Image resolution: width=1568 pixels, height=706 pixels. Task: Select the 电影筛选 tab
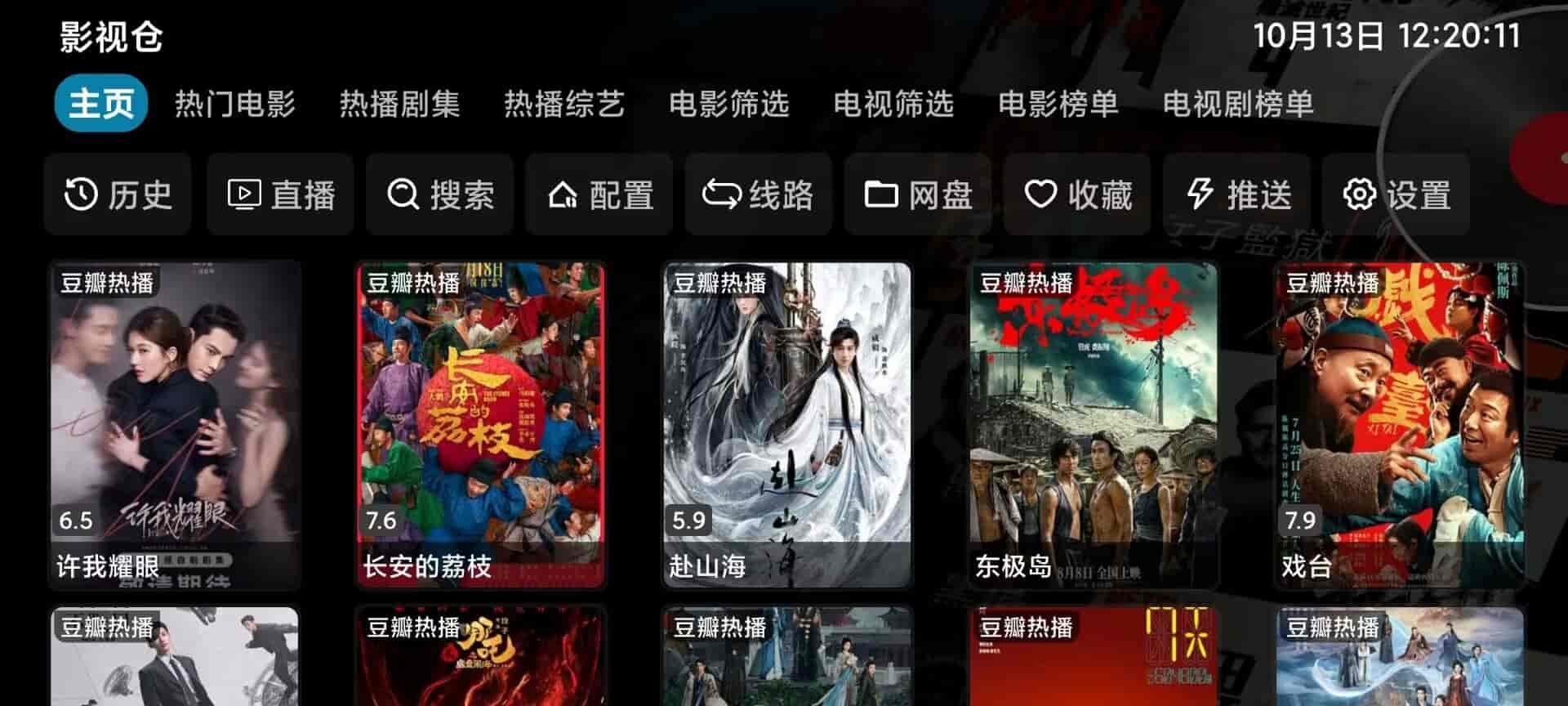click(x=728, y=104)
